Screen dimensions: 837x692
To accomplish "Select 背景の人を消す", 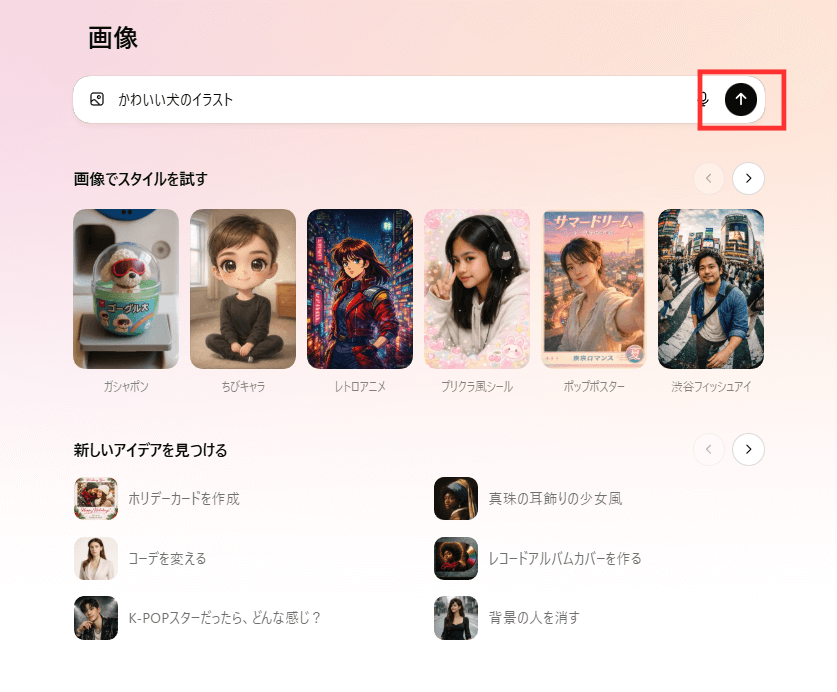I will (x=533, y=618).
